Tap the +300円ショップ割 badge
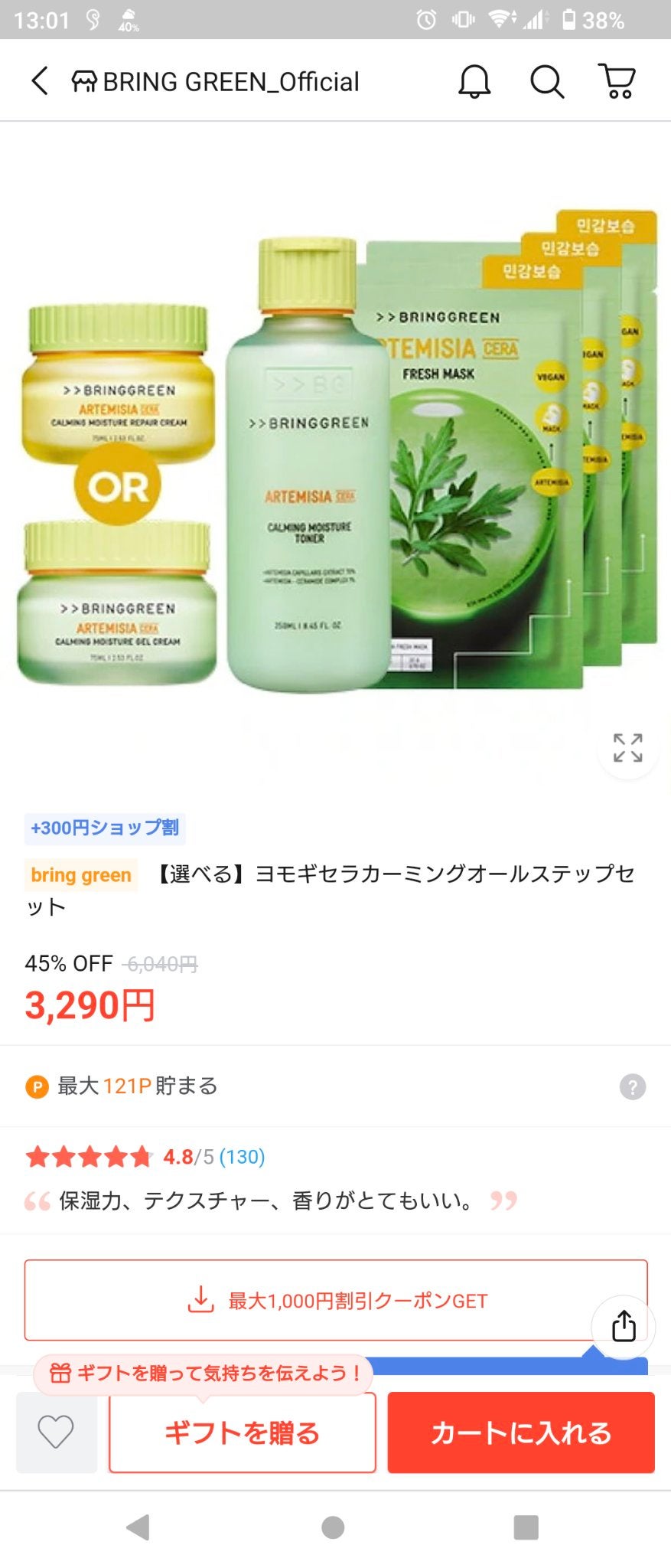Screen dimensions: 671x1568 (x=104, y=828)
